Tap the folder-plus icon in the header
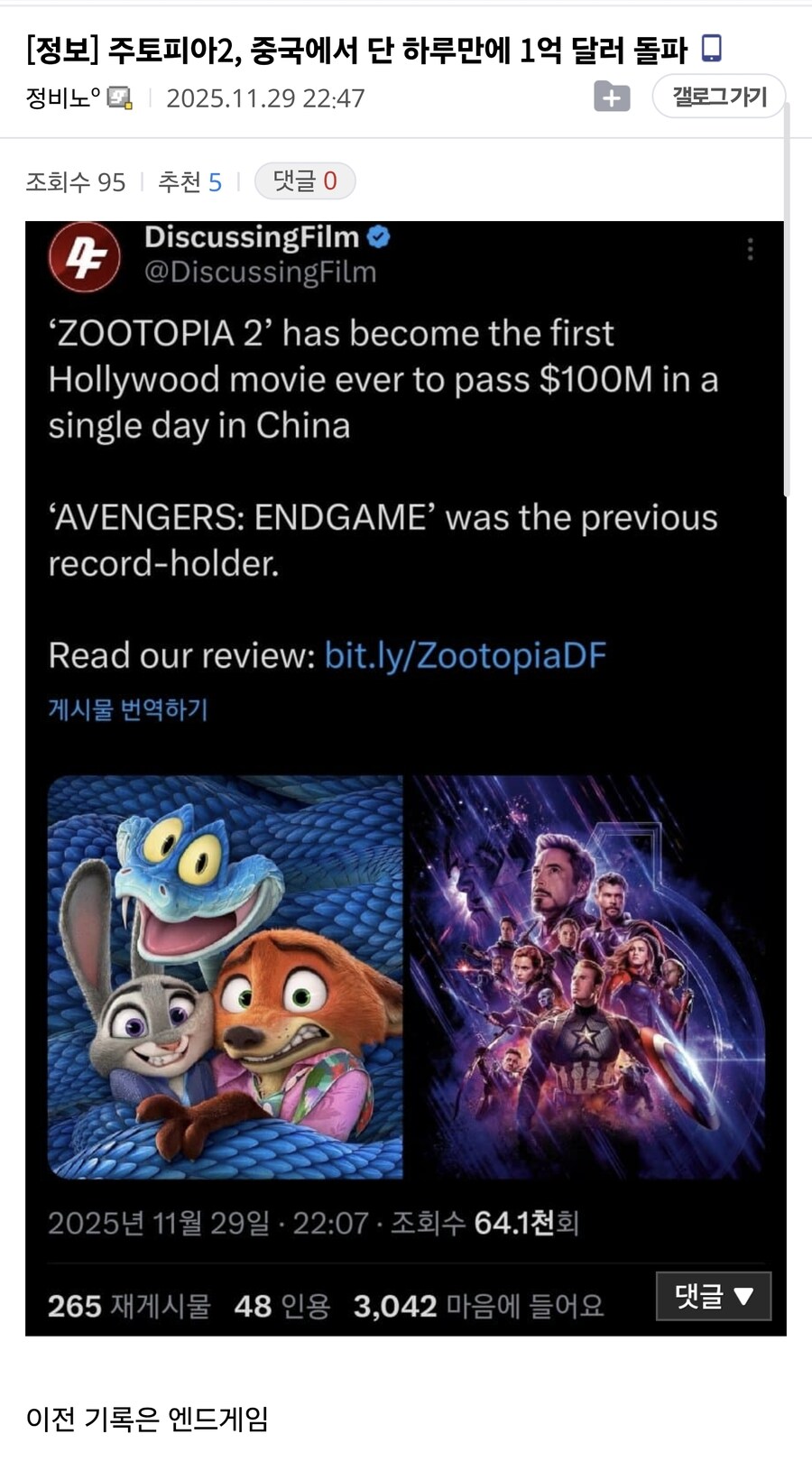Screen dimensions: 812x1462 click(612, 97)
